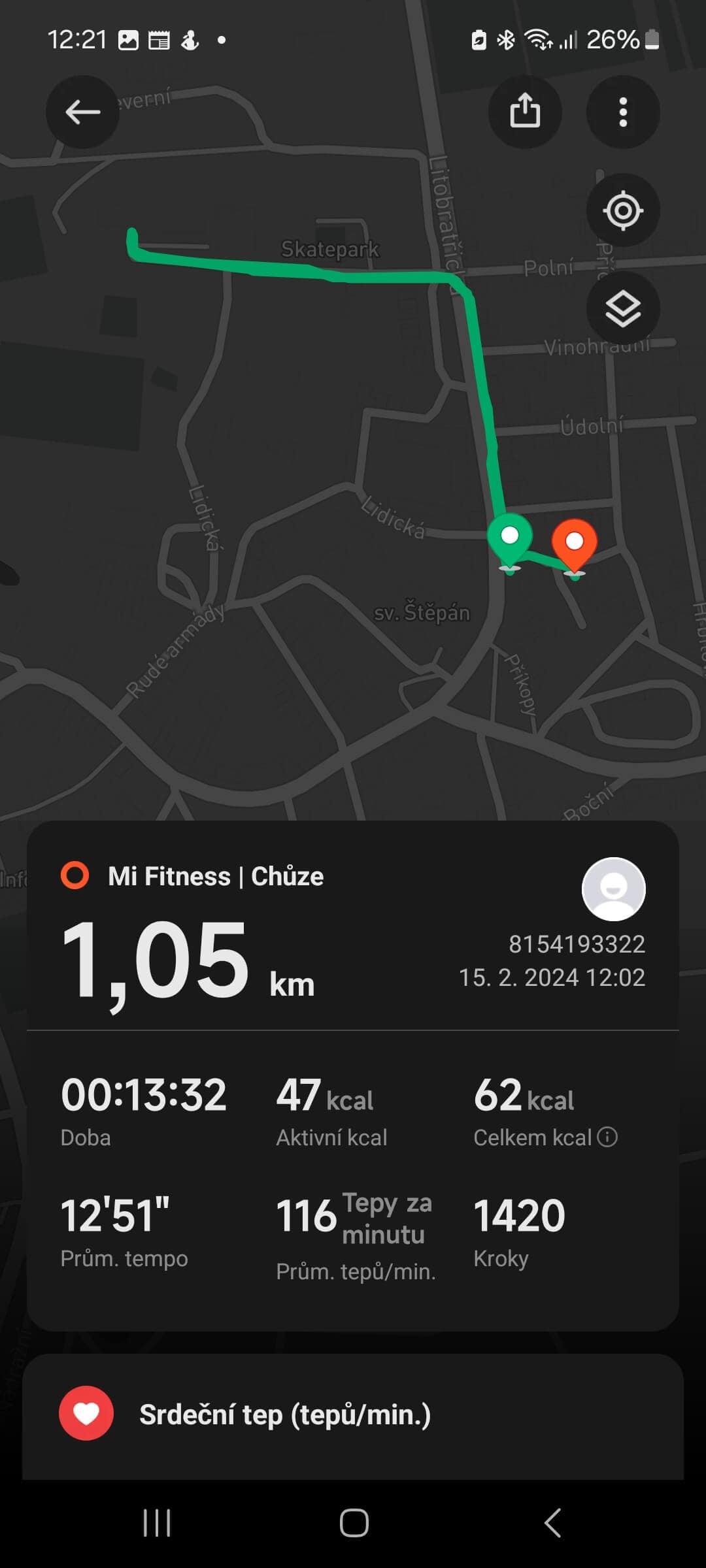Tap the system home button
The image size is (706, 1568).
pyautogui.click(x=354, y=1523)
